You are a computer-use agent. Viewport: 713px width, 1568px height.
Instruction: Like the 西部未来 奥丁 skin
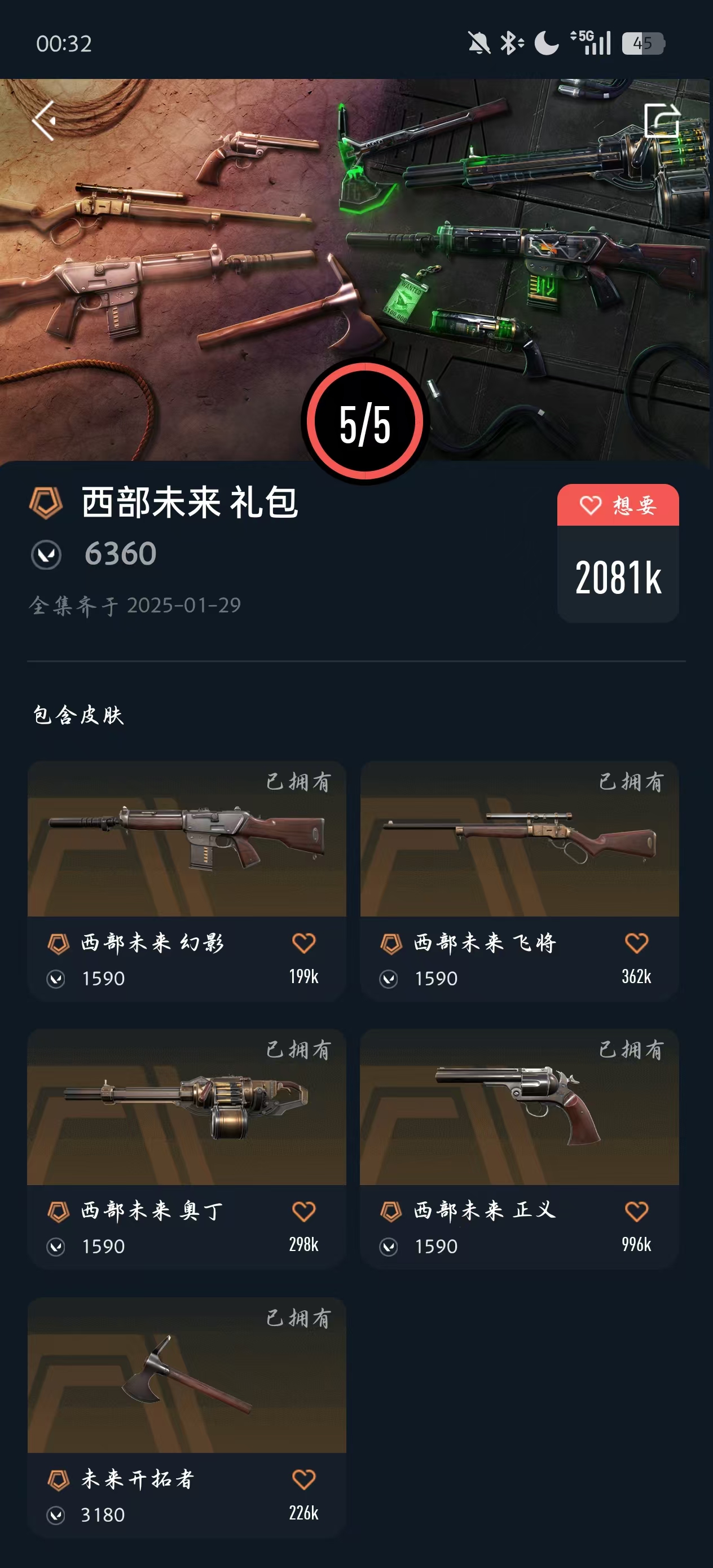pos(304,1212)
